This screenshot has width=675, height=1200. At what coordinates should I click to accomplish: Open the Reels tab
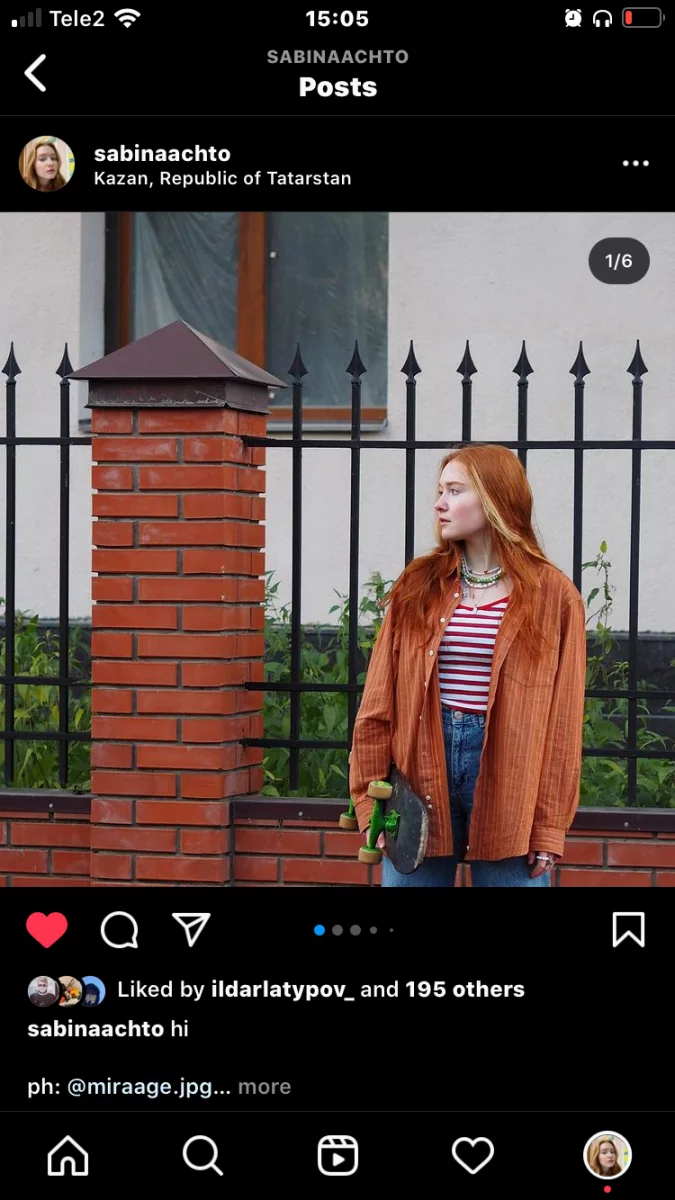click(x=338, y=1156)
